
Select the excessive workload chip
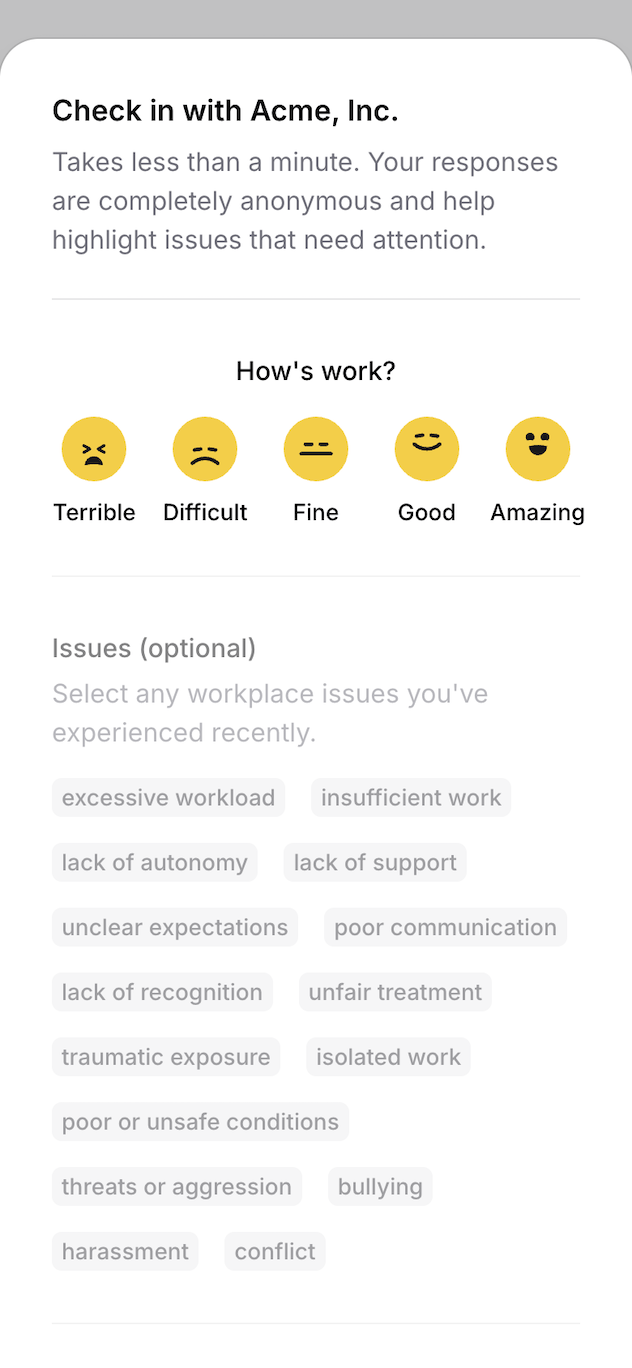pyautogui.click(x=168, y=798)
